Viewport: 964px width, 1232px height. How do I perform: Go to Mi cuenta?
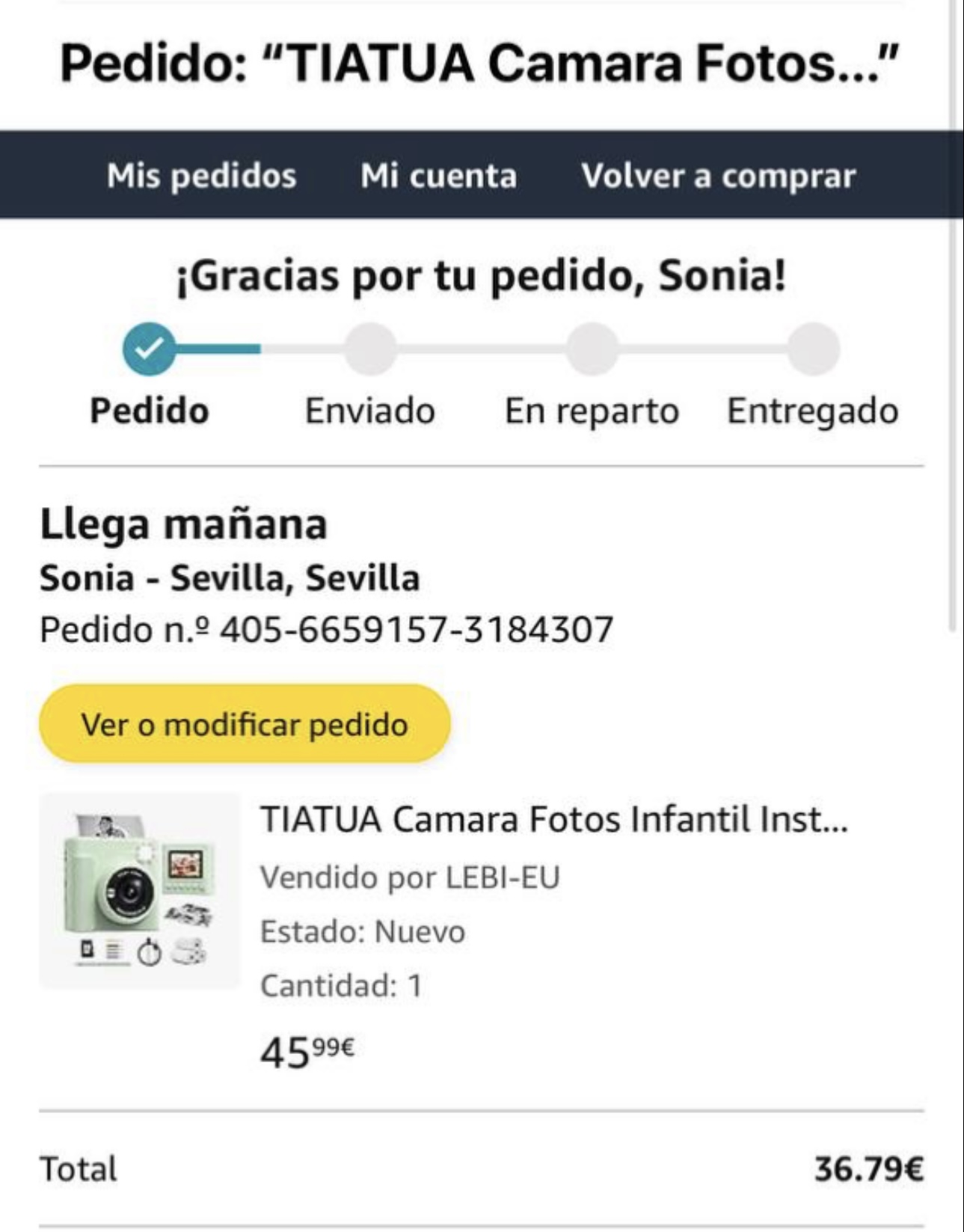438,176
